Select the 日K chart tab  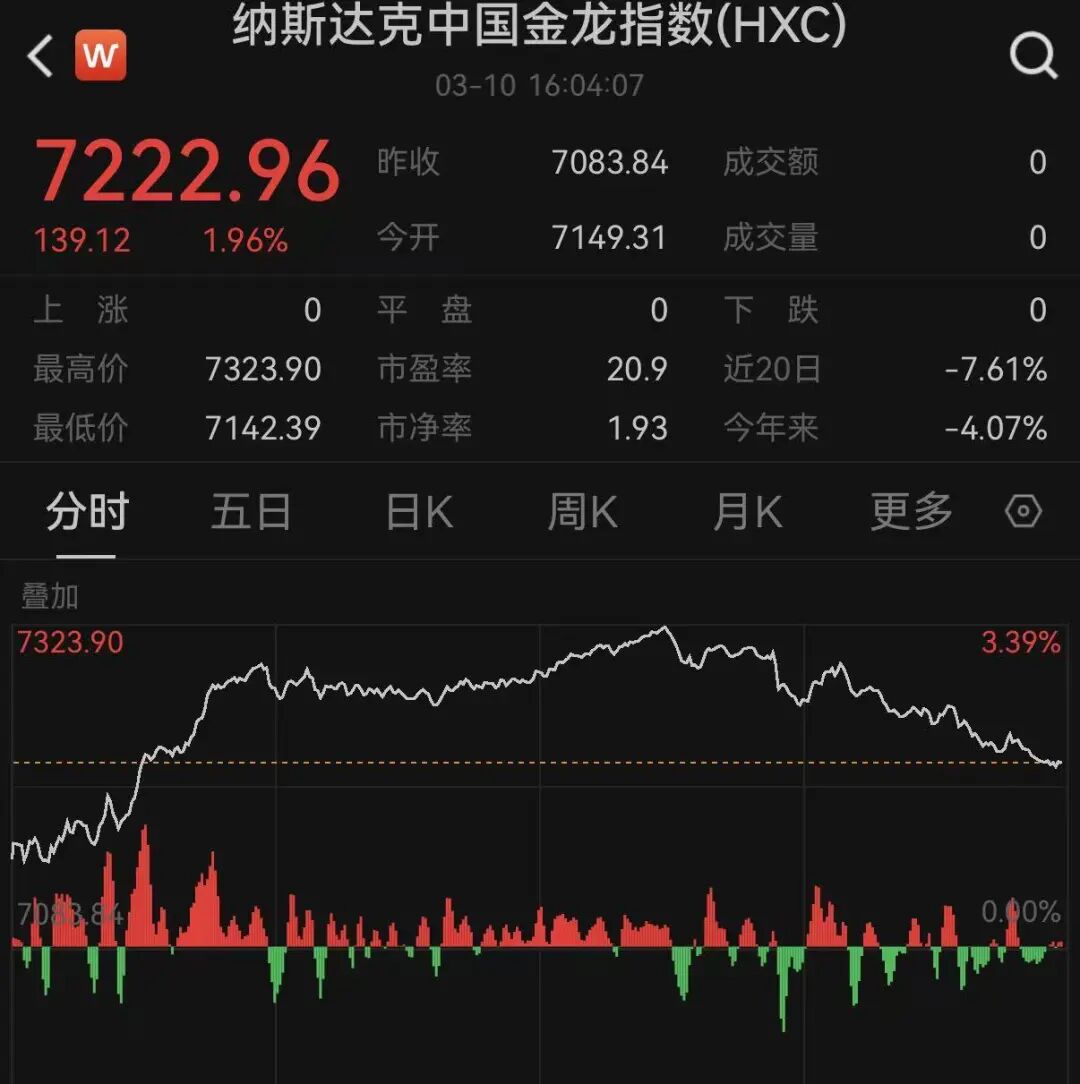coord(419,513)
